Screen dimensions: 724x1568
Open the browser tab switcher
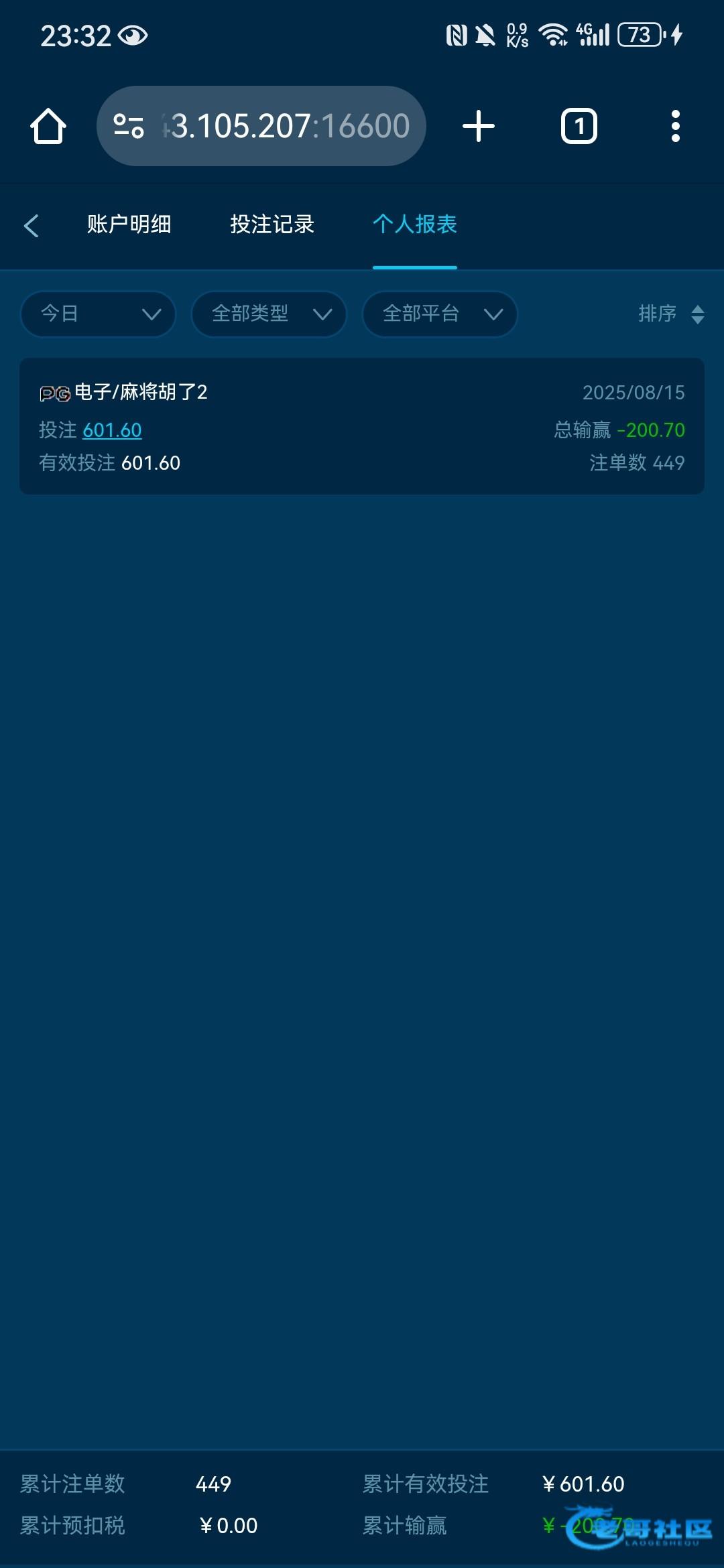579,126
